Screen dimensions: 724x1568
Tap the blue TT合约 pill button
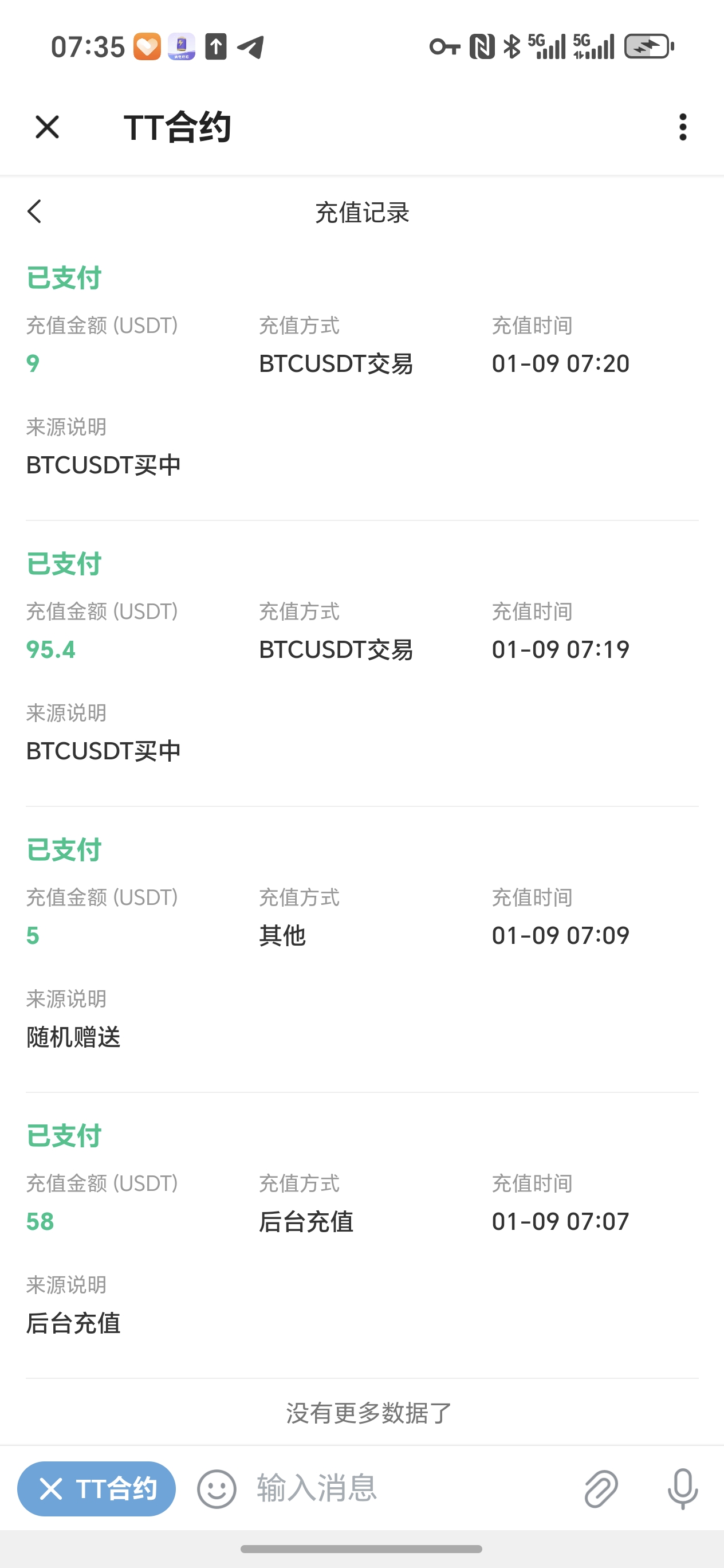(96, 1488)
